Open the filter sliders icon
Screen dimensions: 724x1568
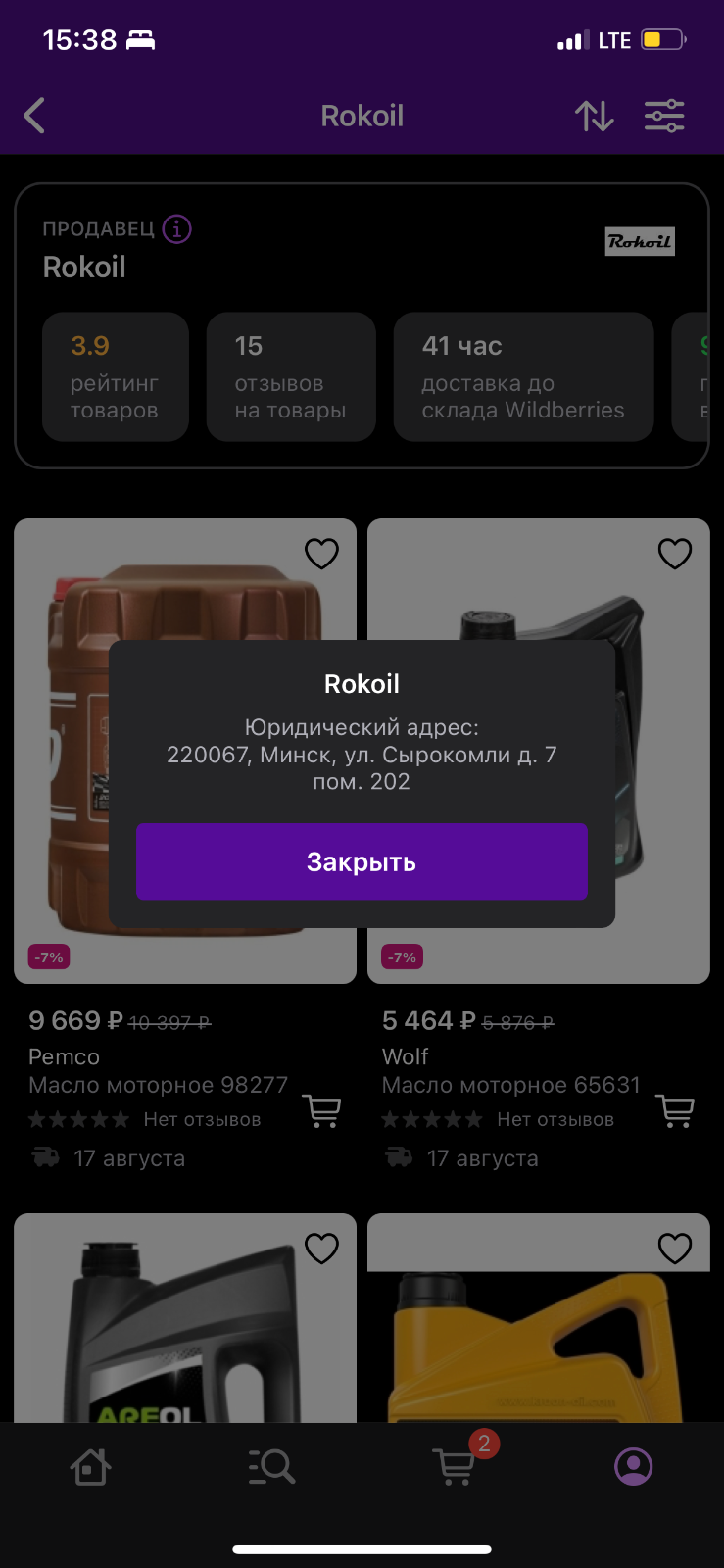(x=664, y=116)
